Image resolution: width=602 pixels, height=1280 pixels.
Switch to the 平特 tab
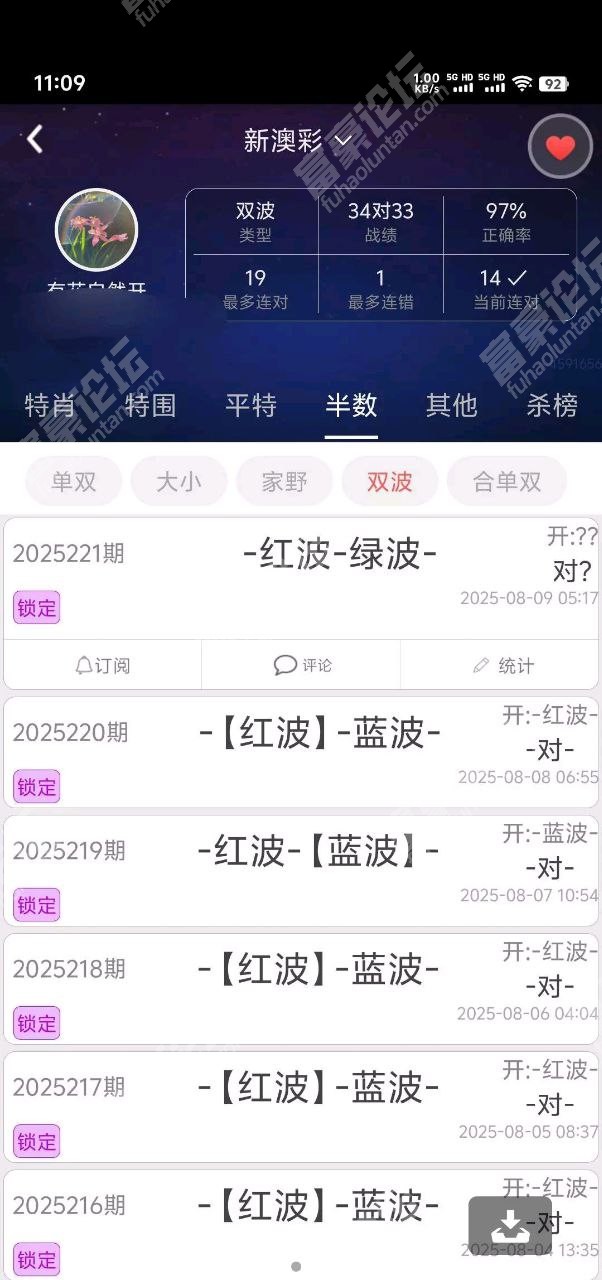251,405
